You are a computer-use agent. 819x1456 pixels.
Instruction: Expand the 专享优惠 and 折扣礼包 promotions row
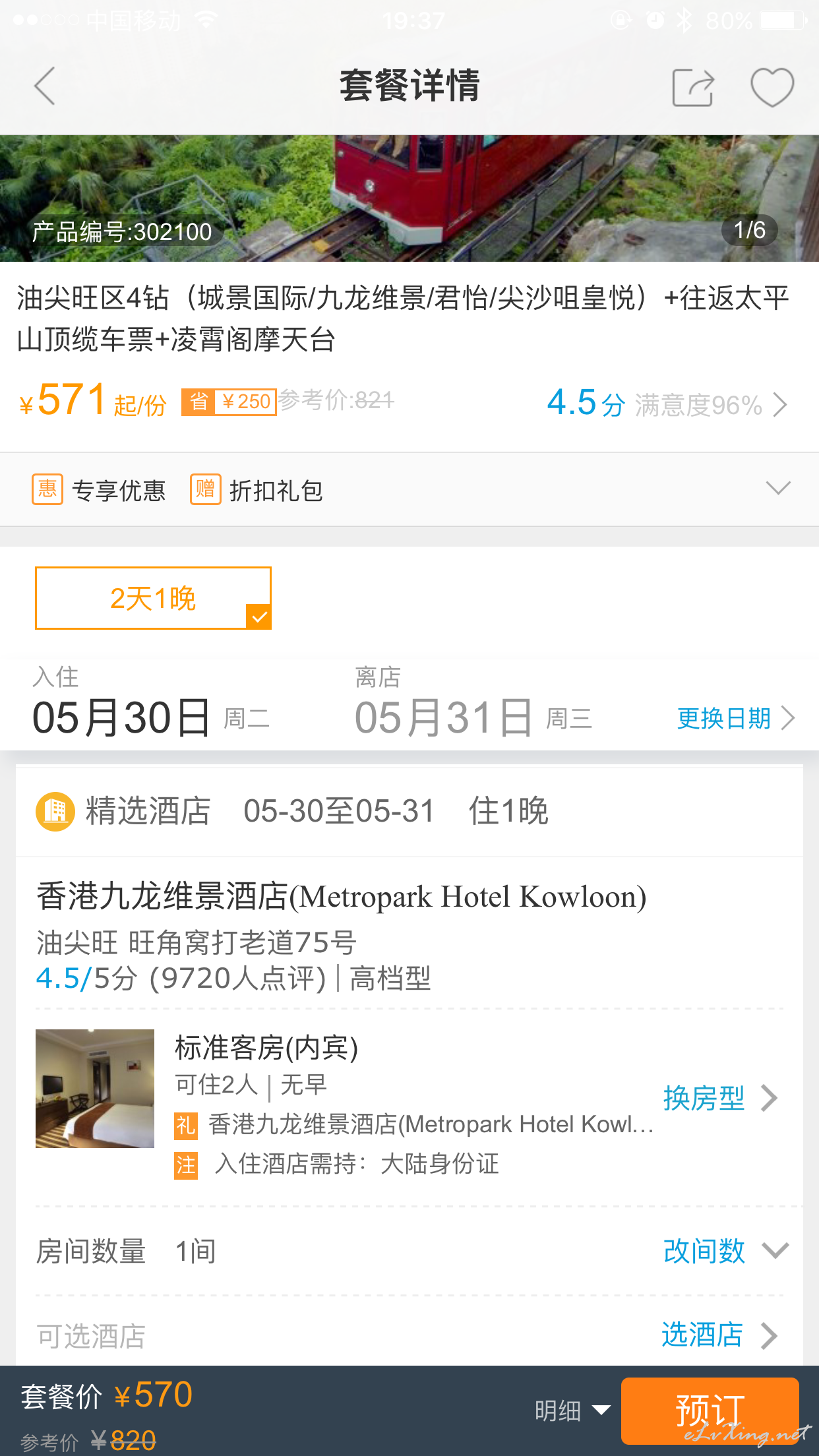click(409, 489)
